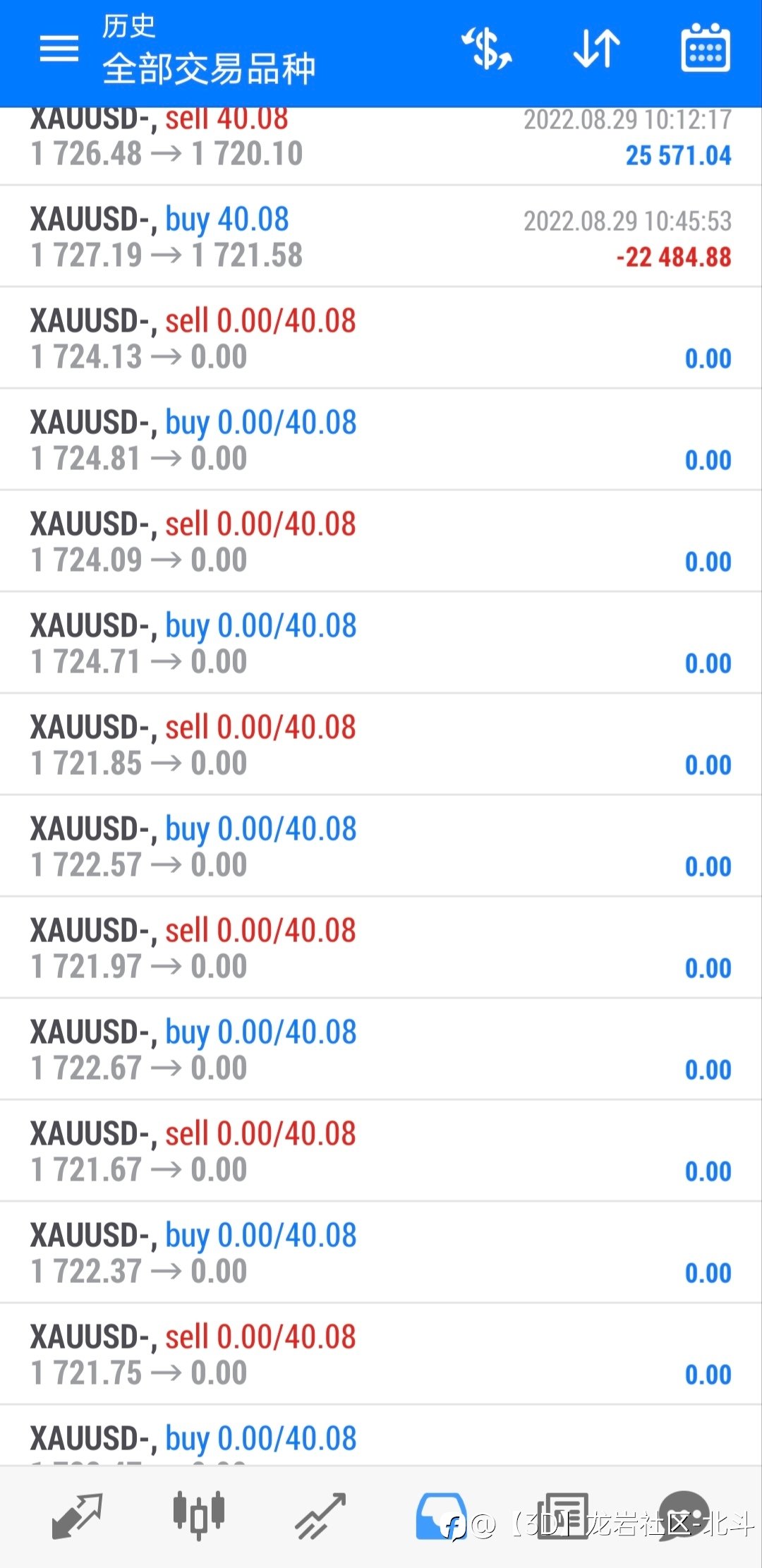The height and width of the screenshot is (1568, 762).
Task: Select the buy order at 1 724.81
Action: point(381,440)
